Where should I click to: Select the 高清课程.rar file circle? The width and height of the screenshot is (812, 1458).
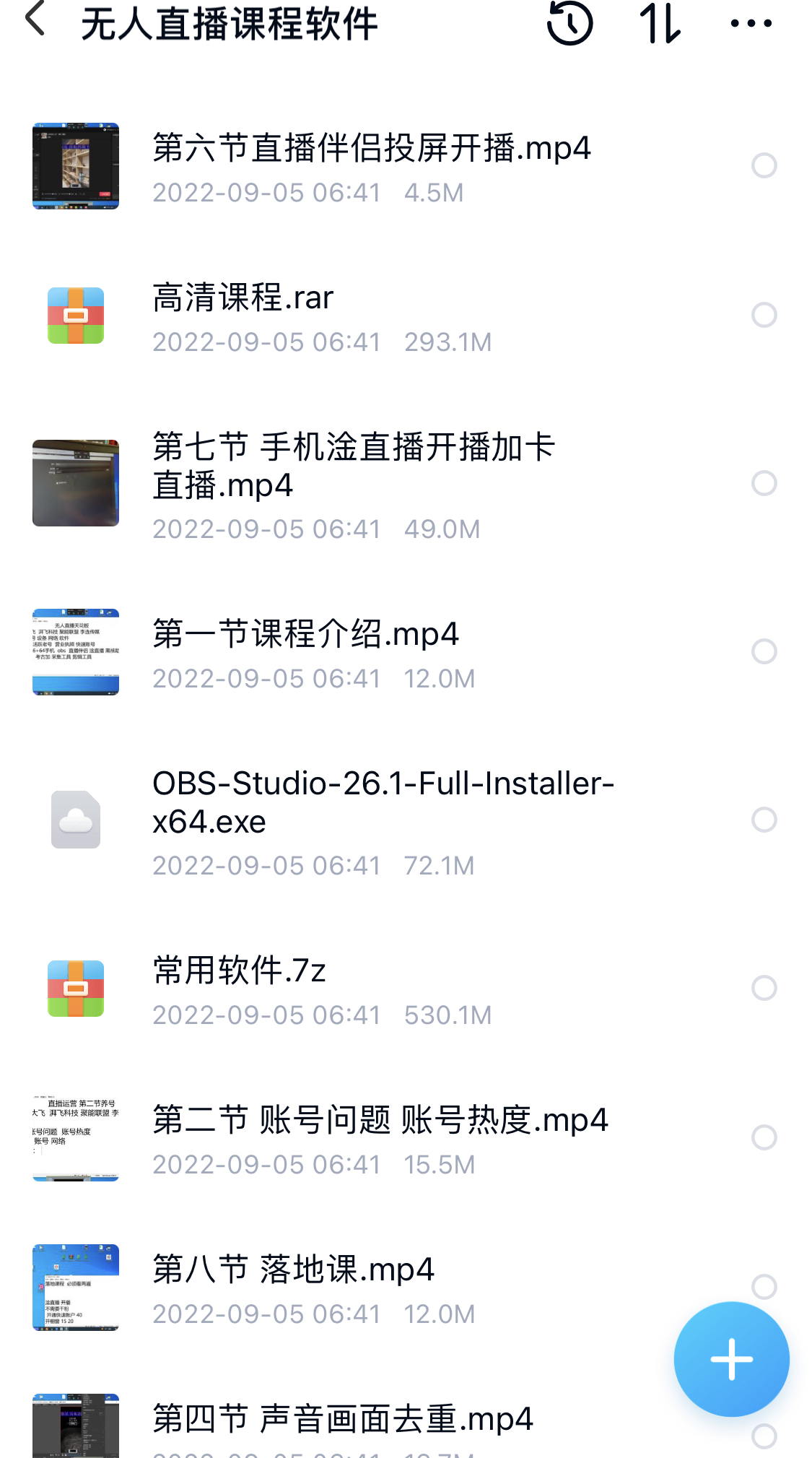tap(764, 315)
